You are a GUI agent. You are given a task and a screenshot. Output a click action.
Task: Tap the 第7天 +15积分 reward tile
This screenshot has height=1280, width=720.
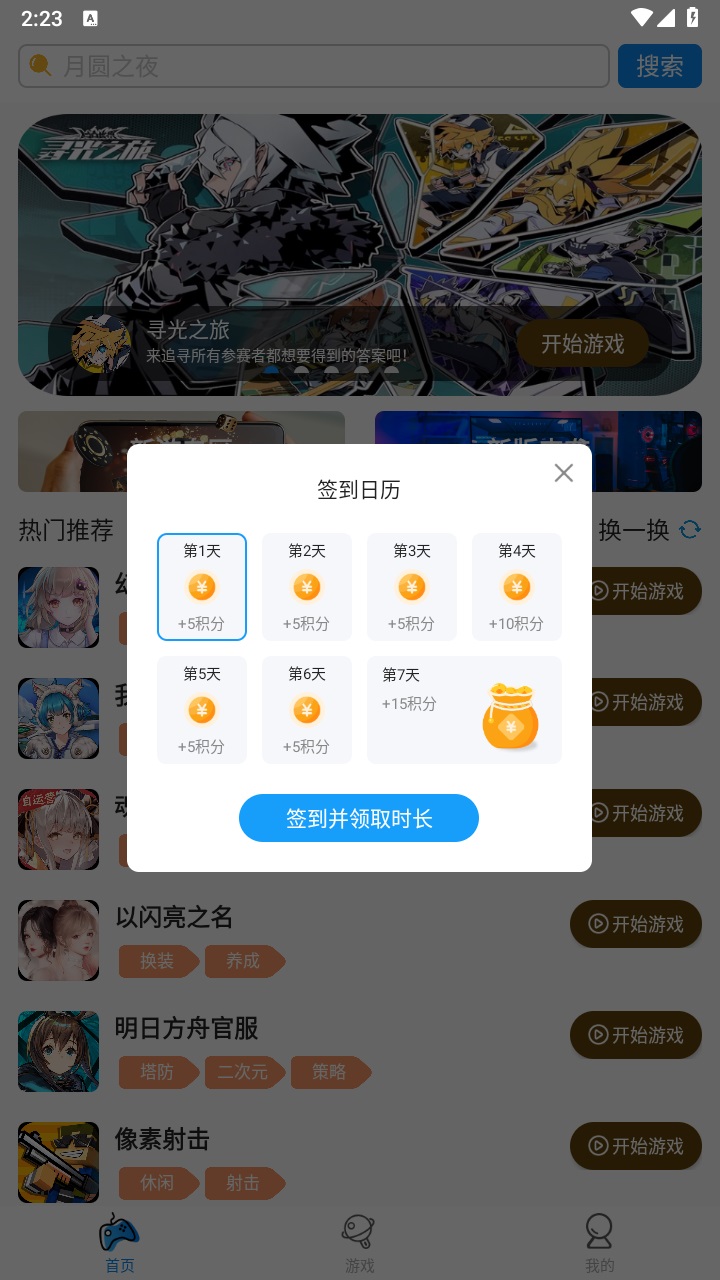pos(464,710)
